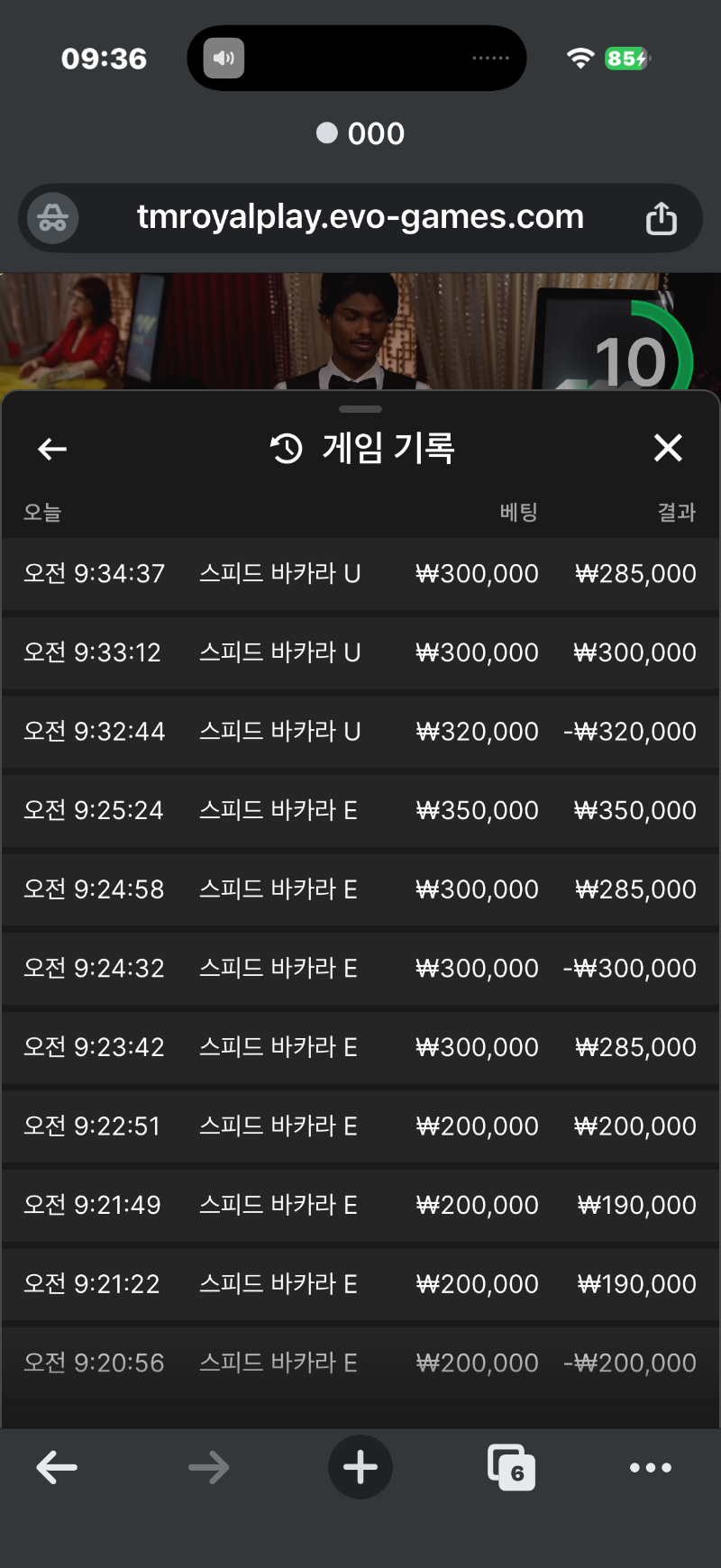Image resolution: width=721 pixels, height=1568 pixels.
Task: Open a new browser tab
Action: tap(360, 1468)
